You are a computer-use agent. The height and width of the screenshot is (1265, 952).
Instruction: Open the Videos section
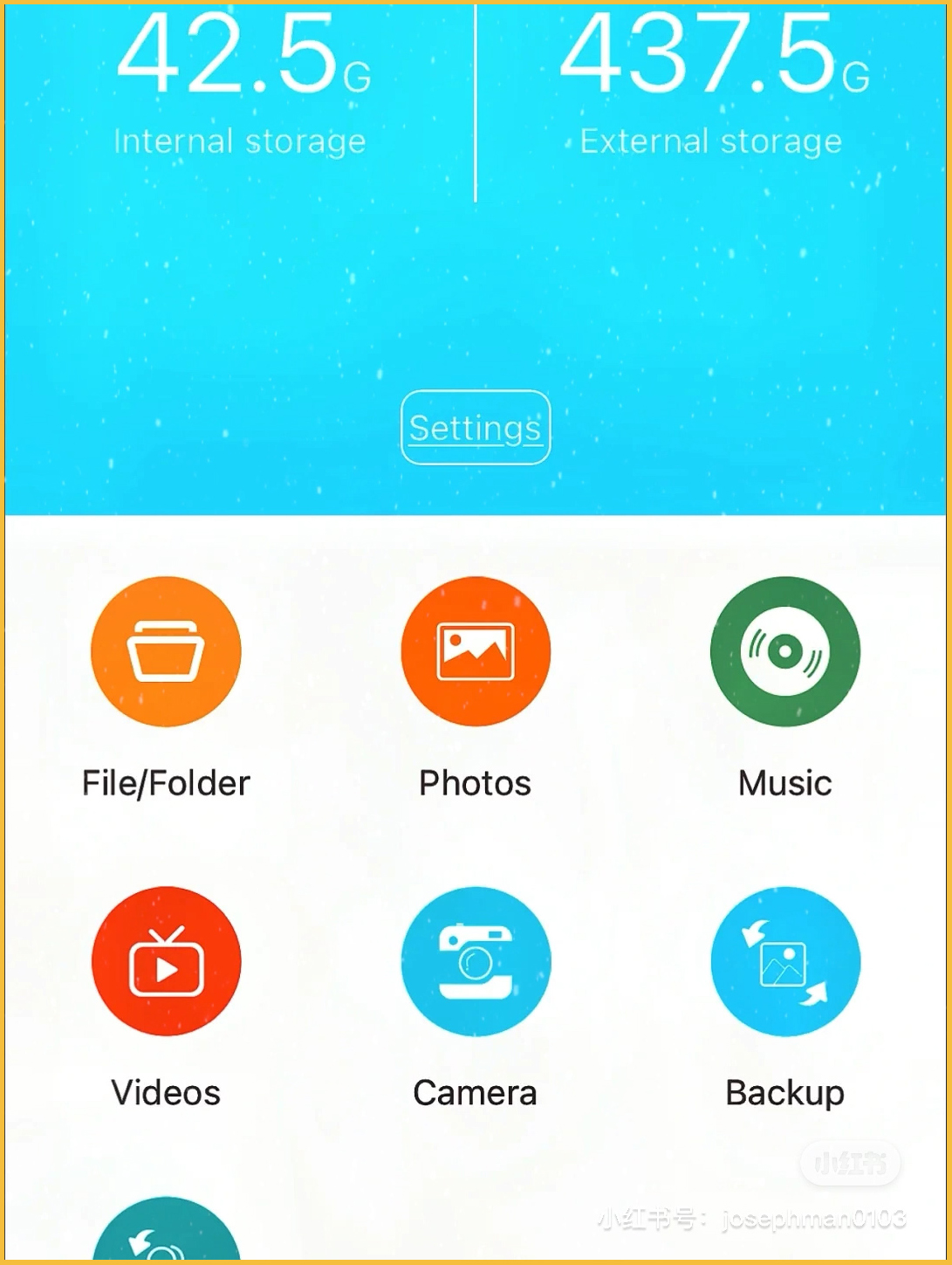[166, 961]
